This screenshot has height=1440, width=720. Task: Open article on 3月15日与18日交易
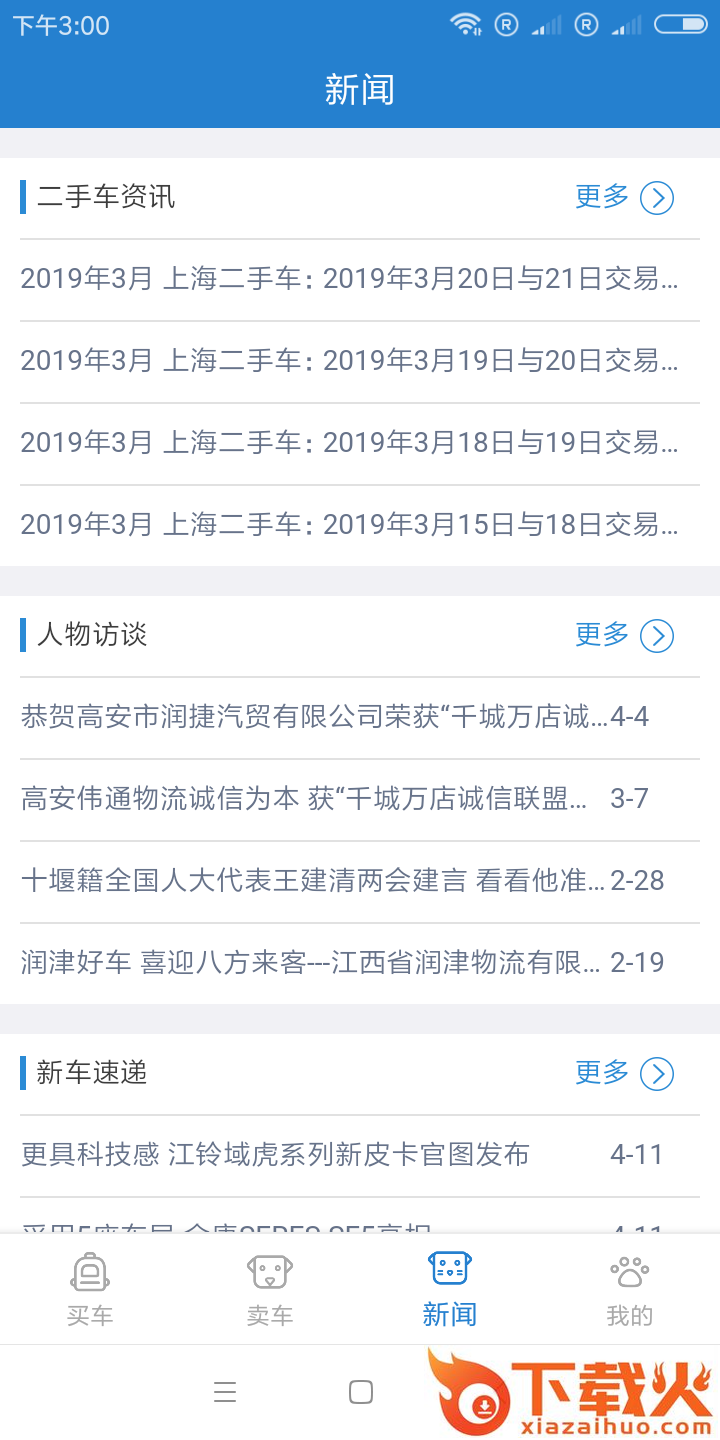pos(349,525)
